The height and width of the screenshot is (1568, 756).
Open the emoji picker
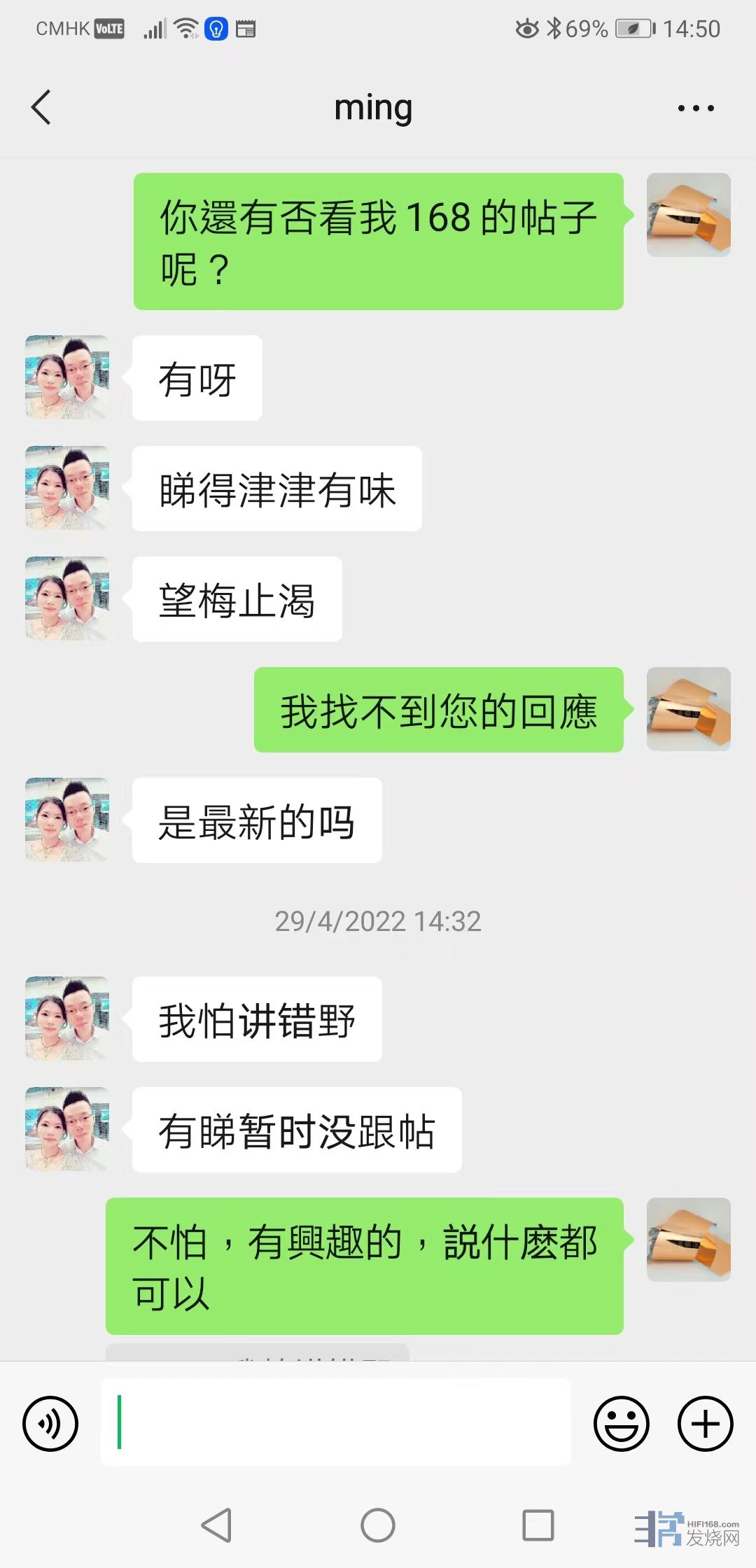(x=621, y=1423)
